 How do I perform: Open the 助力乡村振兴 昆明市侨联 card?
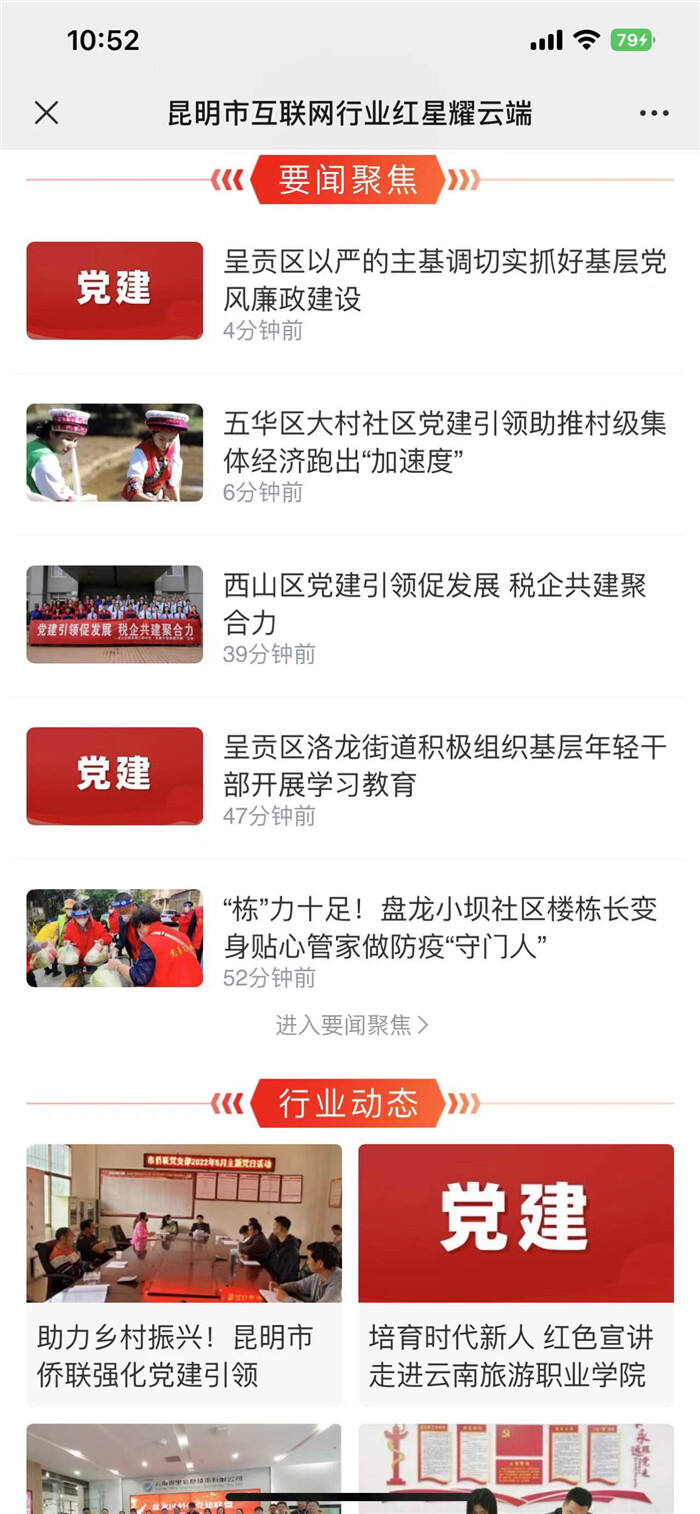[x=184, y=1273]
